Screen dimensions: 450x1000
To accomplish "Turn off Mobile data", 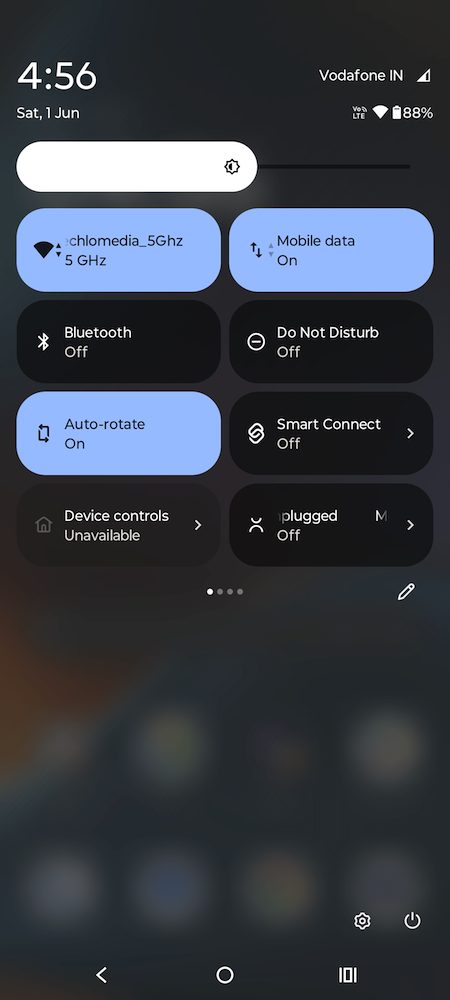I will (x=331, y=250).
